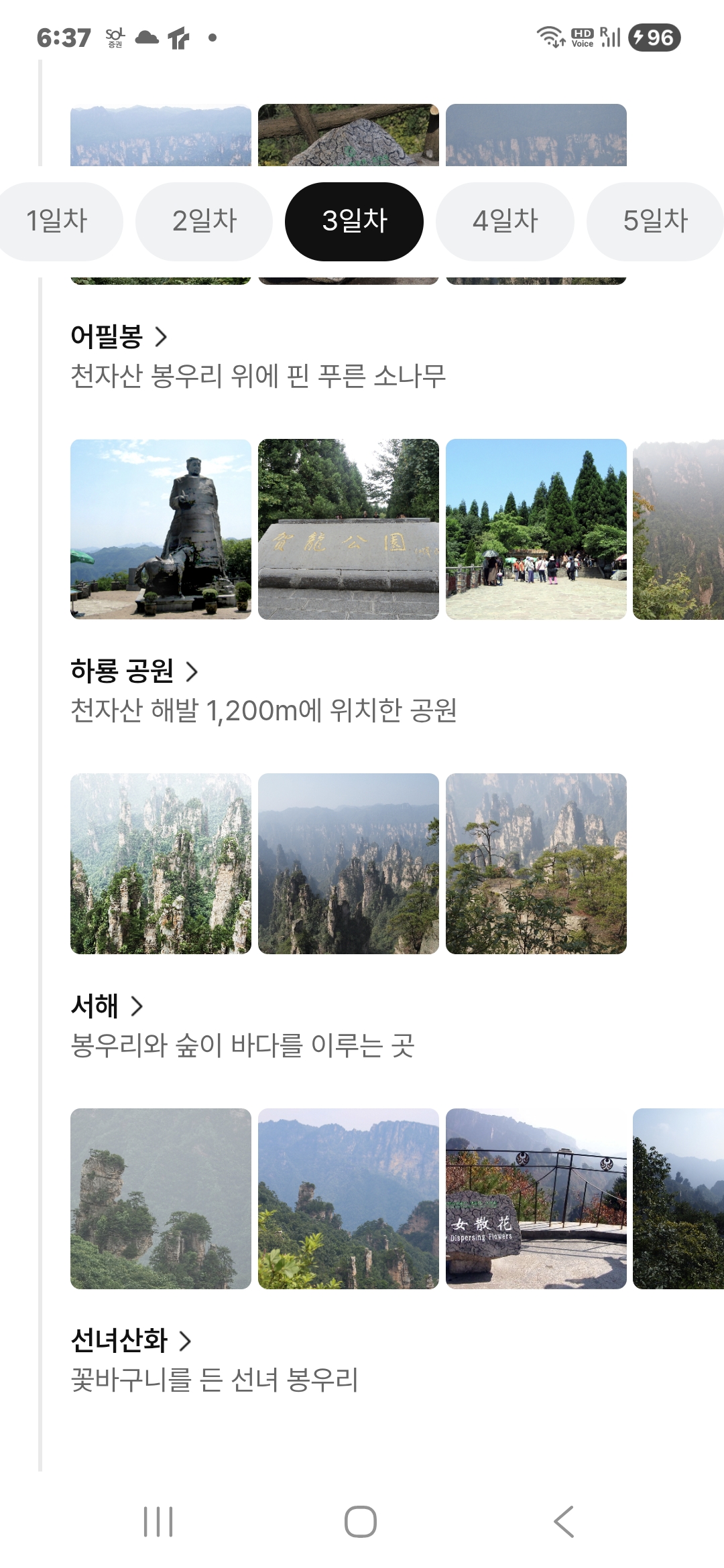Image resolution: width=724 pixels, height=1568 pixels.
Task: View details for 서해
Action: [x=107, y=1006]
